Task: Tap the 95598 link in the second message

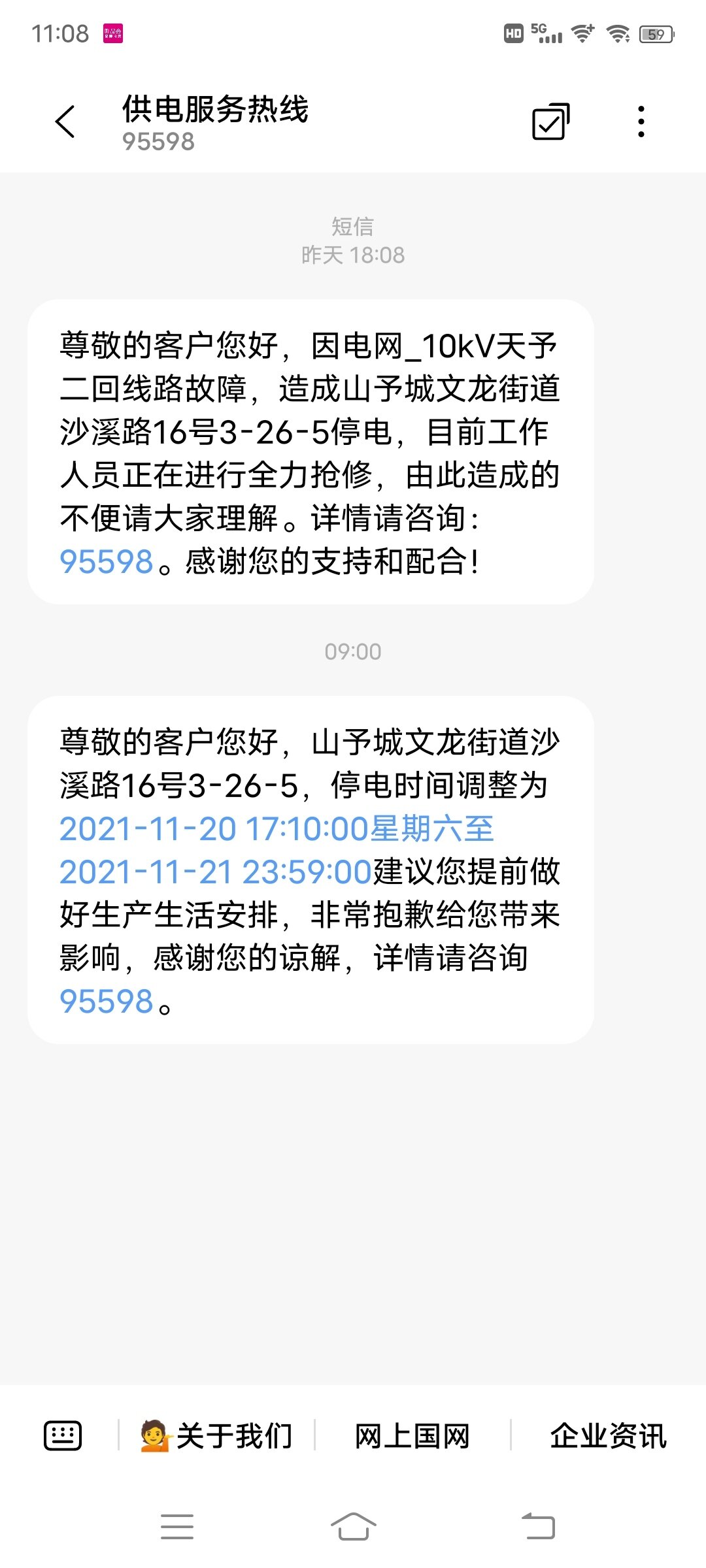Action: coord(107,1002)
